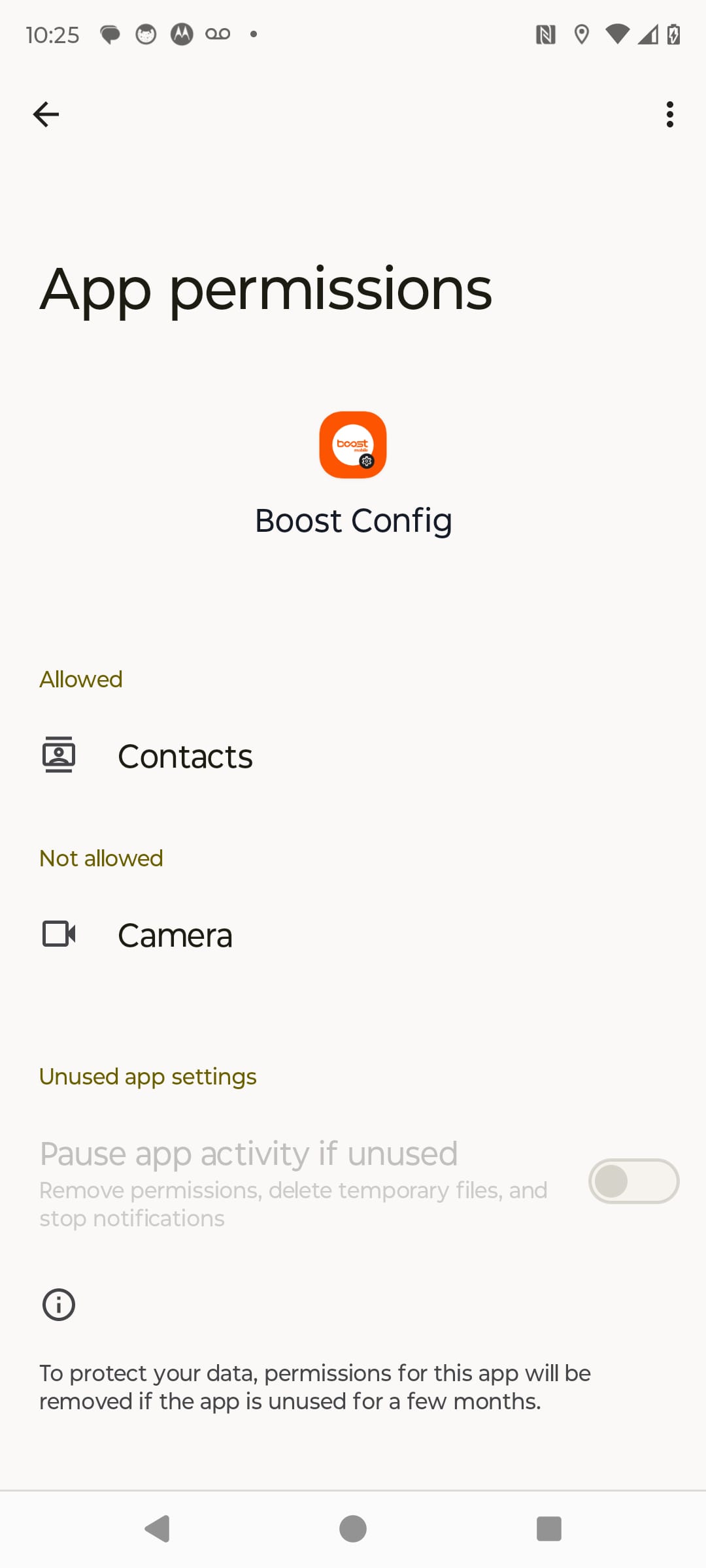
Task: Click the Boost Config app icon
Action: [352, 445]
